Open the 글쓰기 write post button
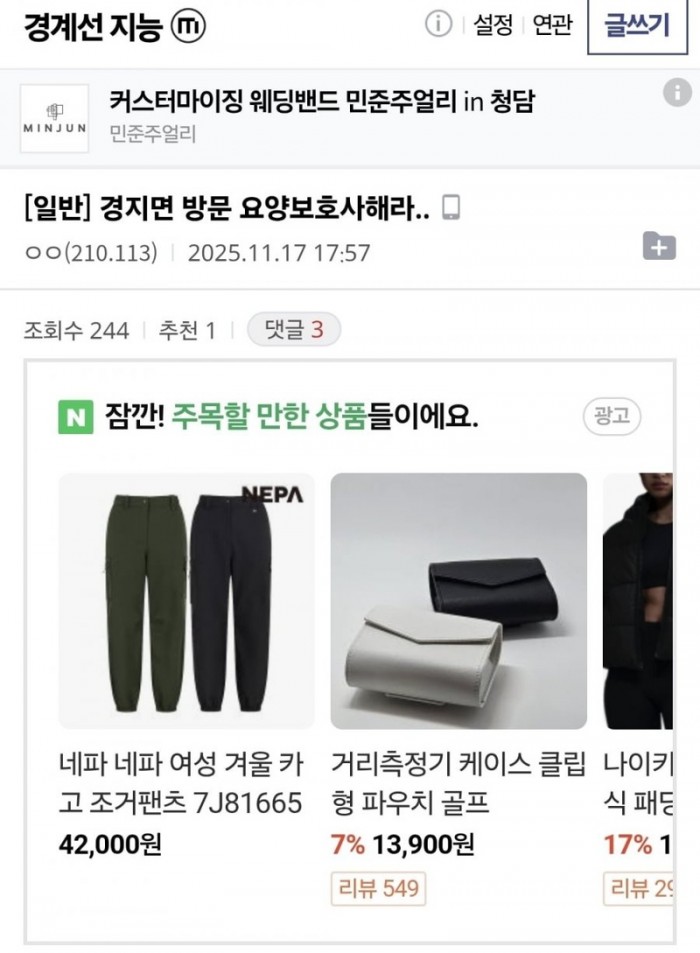 (x=636, y=26)
